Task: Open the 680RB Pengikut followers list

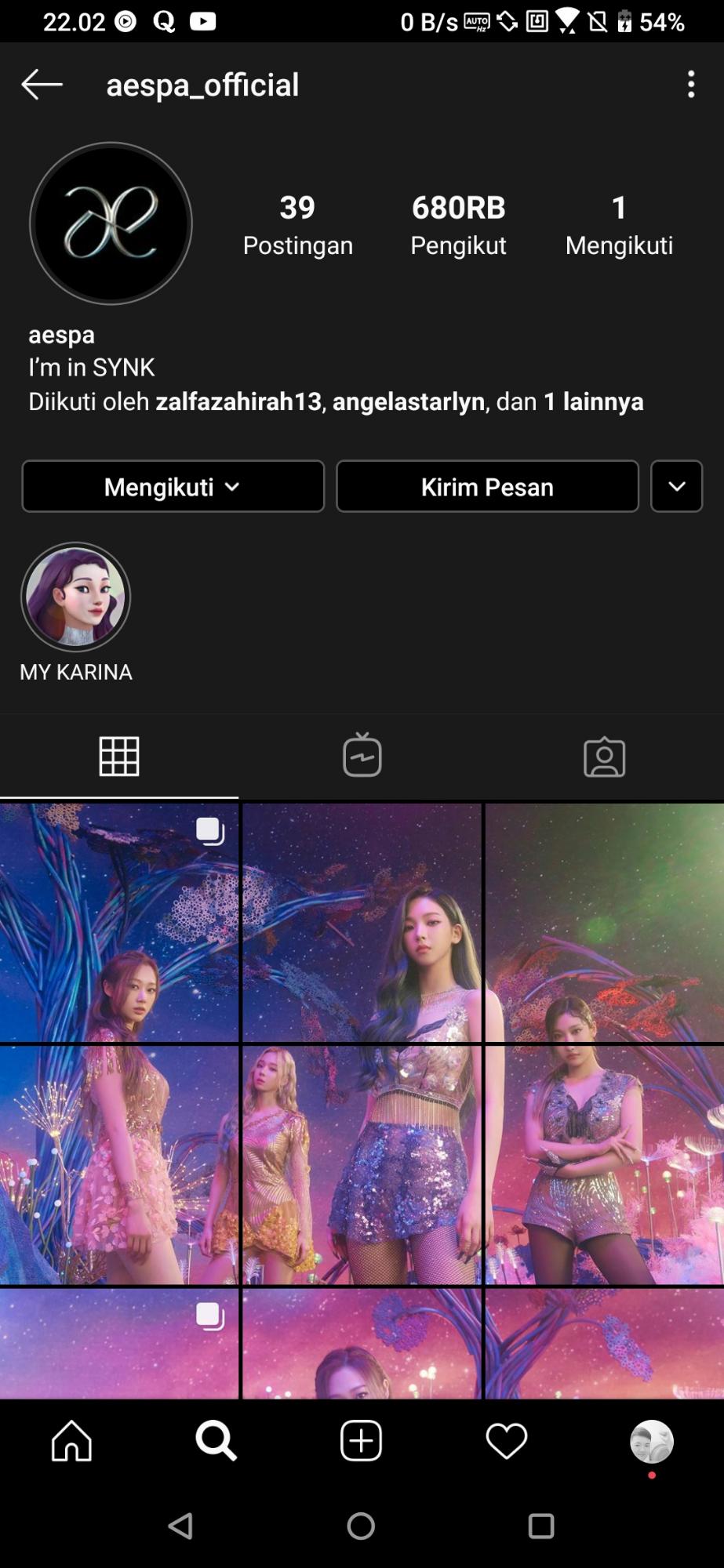Action: click(458, 224)
